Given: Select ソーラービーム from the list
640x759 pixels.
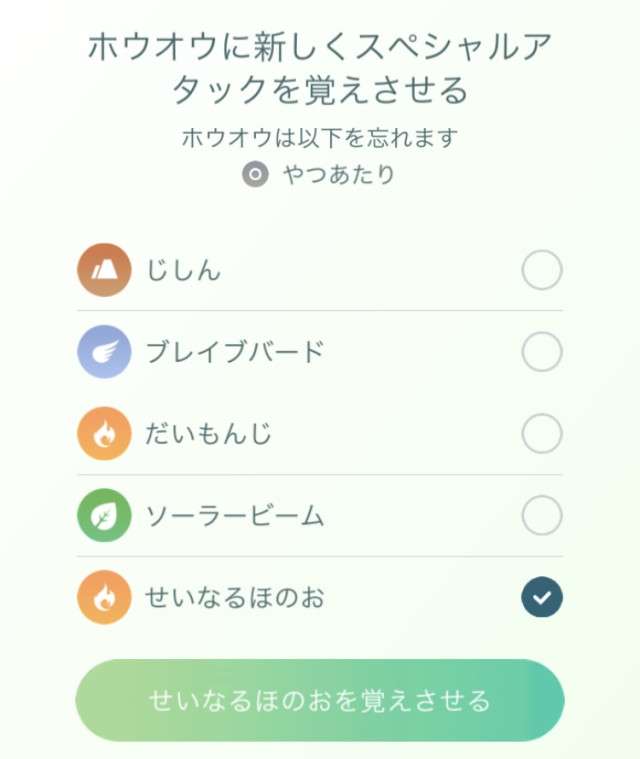Looking at the screenshot, I should 541,516.
